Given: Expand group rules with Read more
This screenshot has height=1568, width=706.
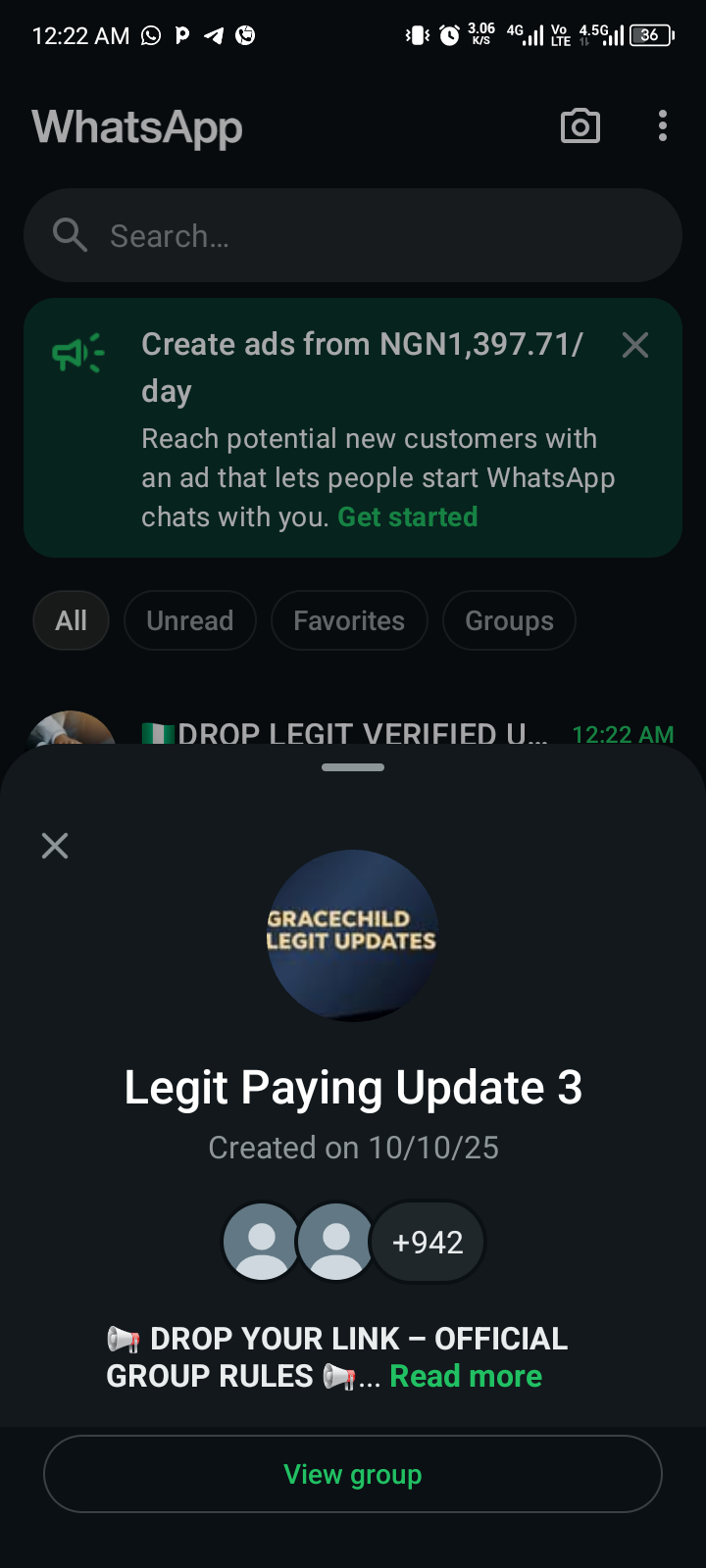Looking at the screenshot, I should point(466,1376).
